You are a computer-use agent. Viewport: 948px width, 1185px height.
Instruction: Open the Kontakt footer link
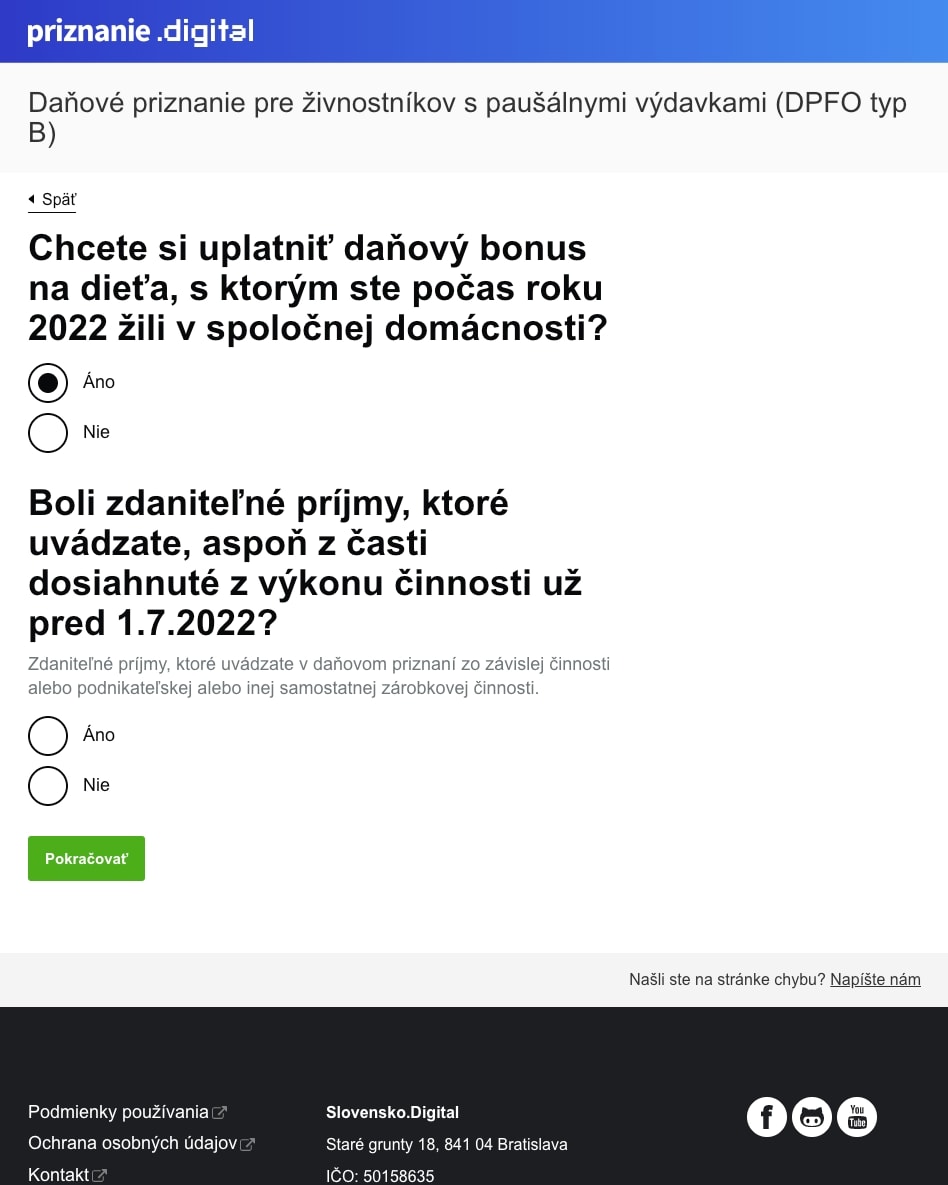click(59, 1175)
